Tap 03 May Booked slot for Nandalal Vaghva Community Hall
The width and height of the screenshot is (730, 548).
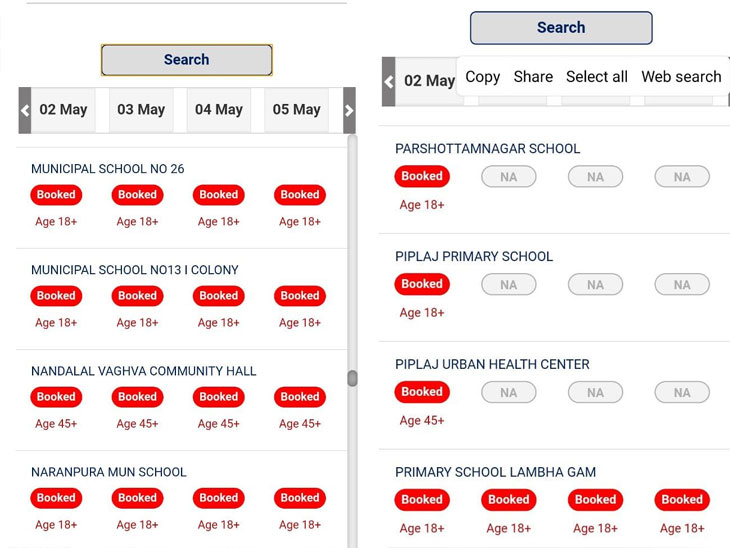click(137, 397)
